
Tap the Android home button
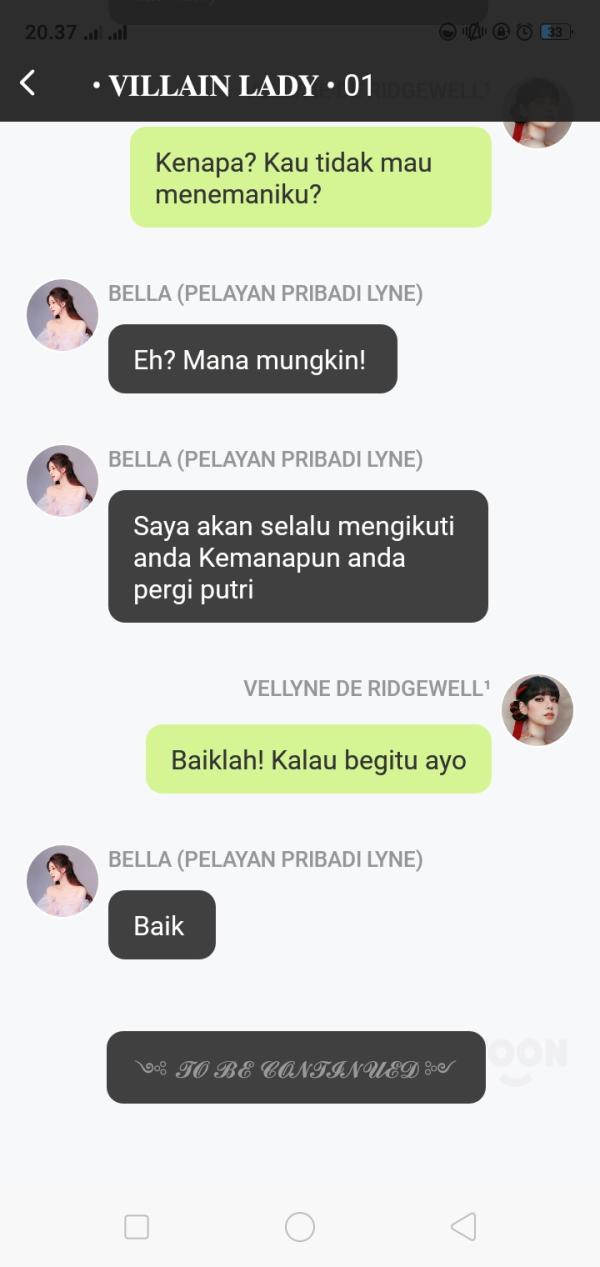[300, 1227]
